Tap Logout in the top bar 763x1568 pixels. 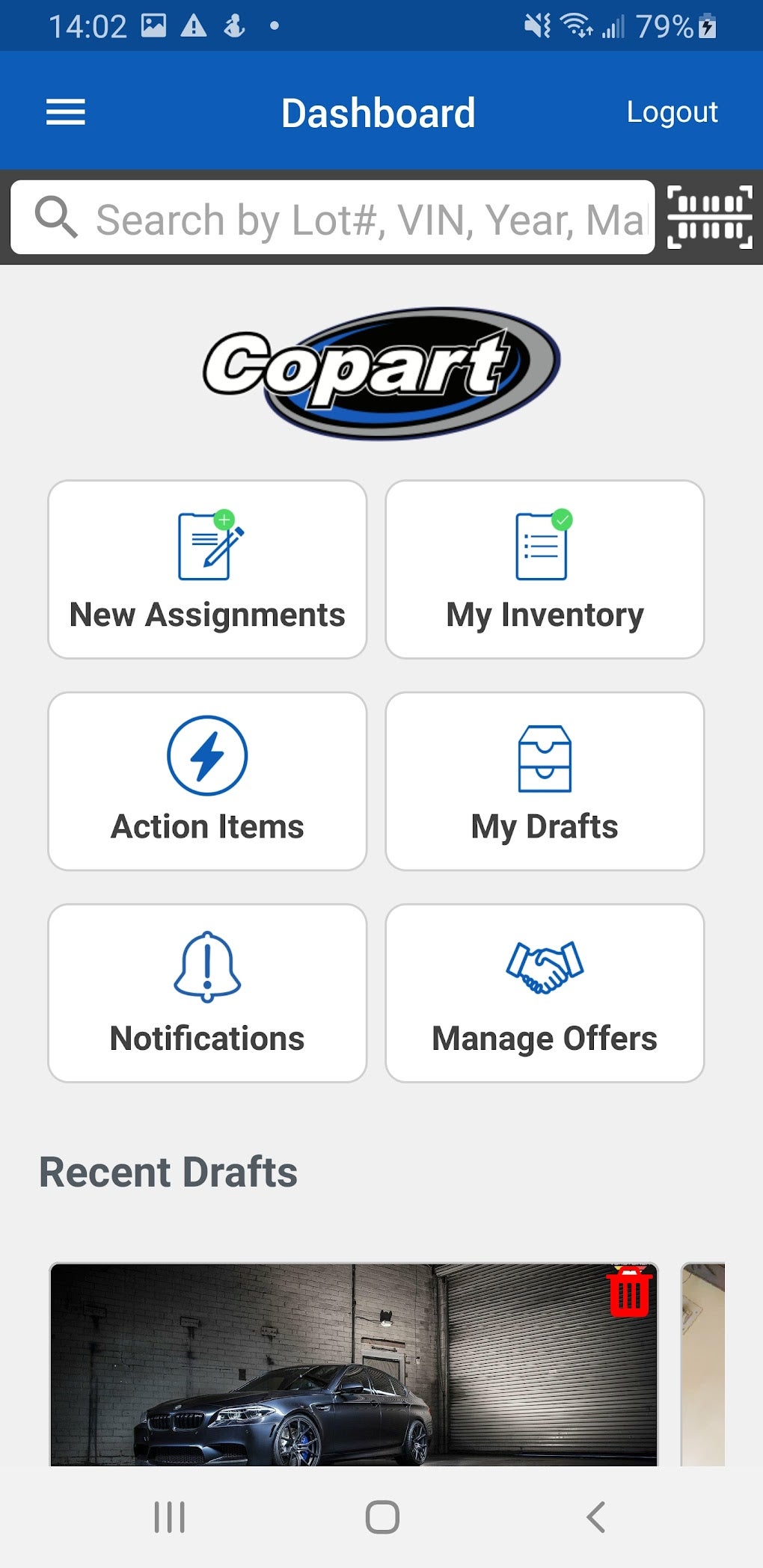pyautogui.click(x=671, y=112)
